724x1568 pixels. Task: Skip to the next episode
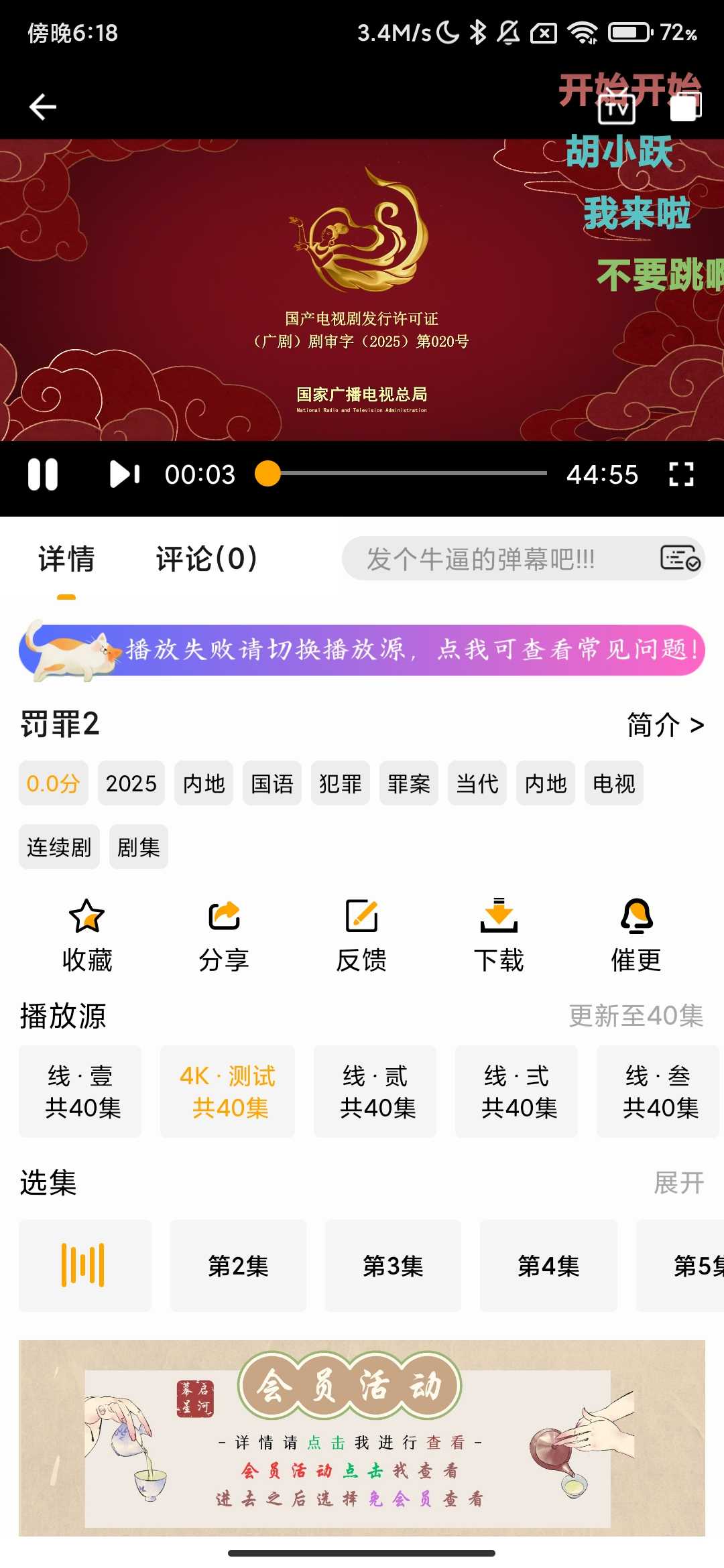pos(125,474)
